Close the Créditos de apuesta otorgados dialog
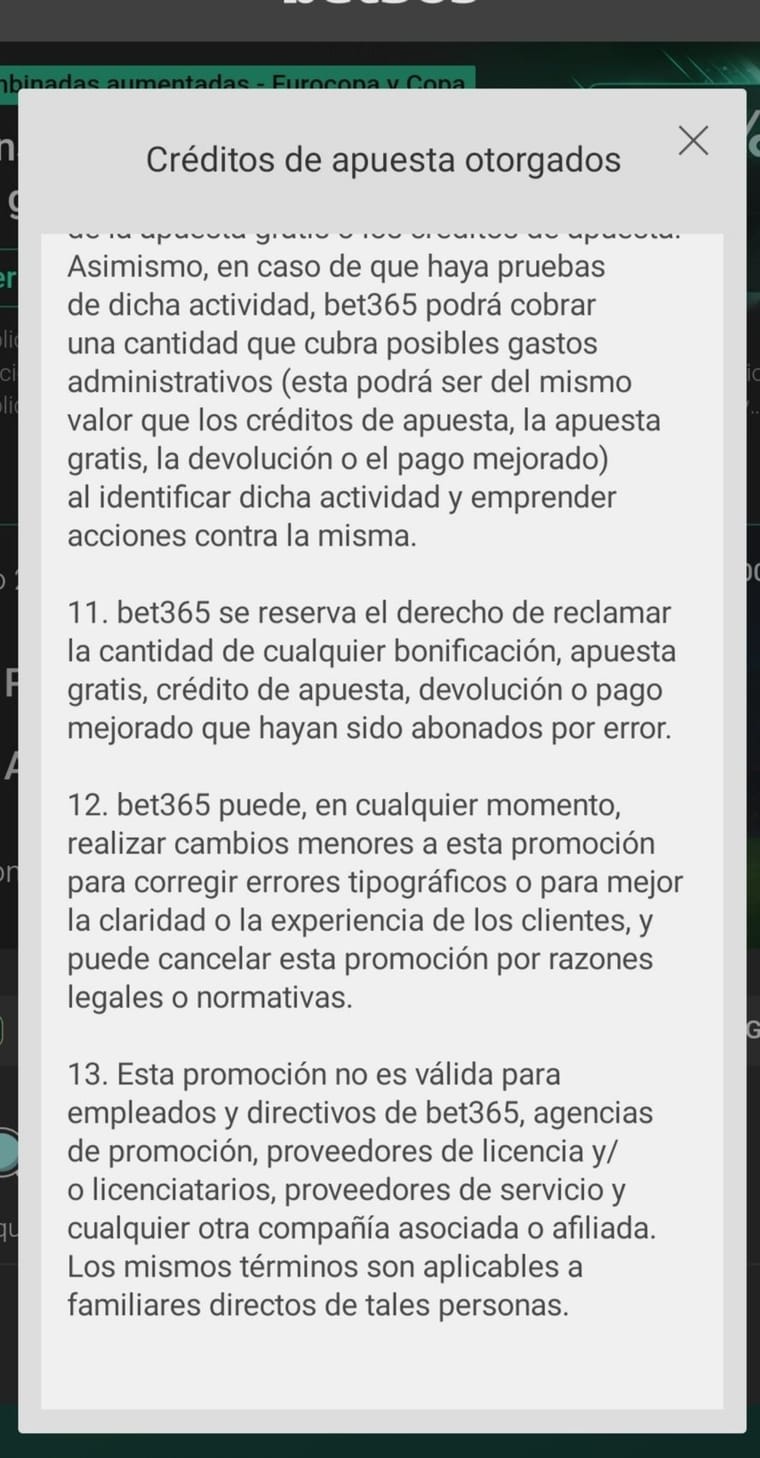 click(x=693, y=141)
